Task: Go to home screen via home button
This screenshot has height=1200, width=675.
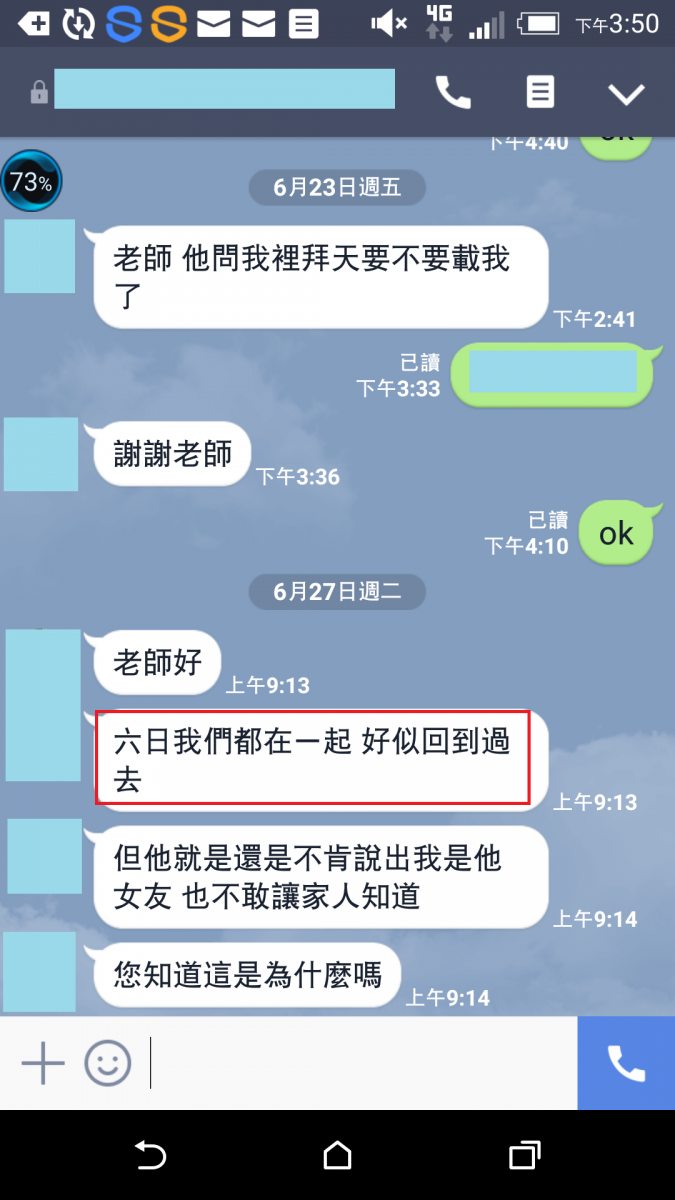Action: (337, 1156)
